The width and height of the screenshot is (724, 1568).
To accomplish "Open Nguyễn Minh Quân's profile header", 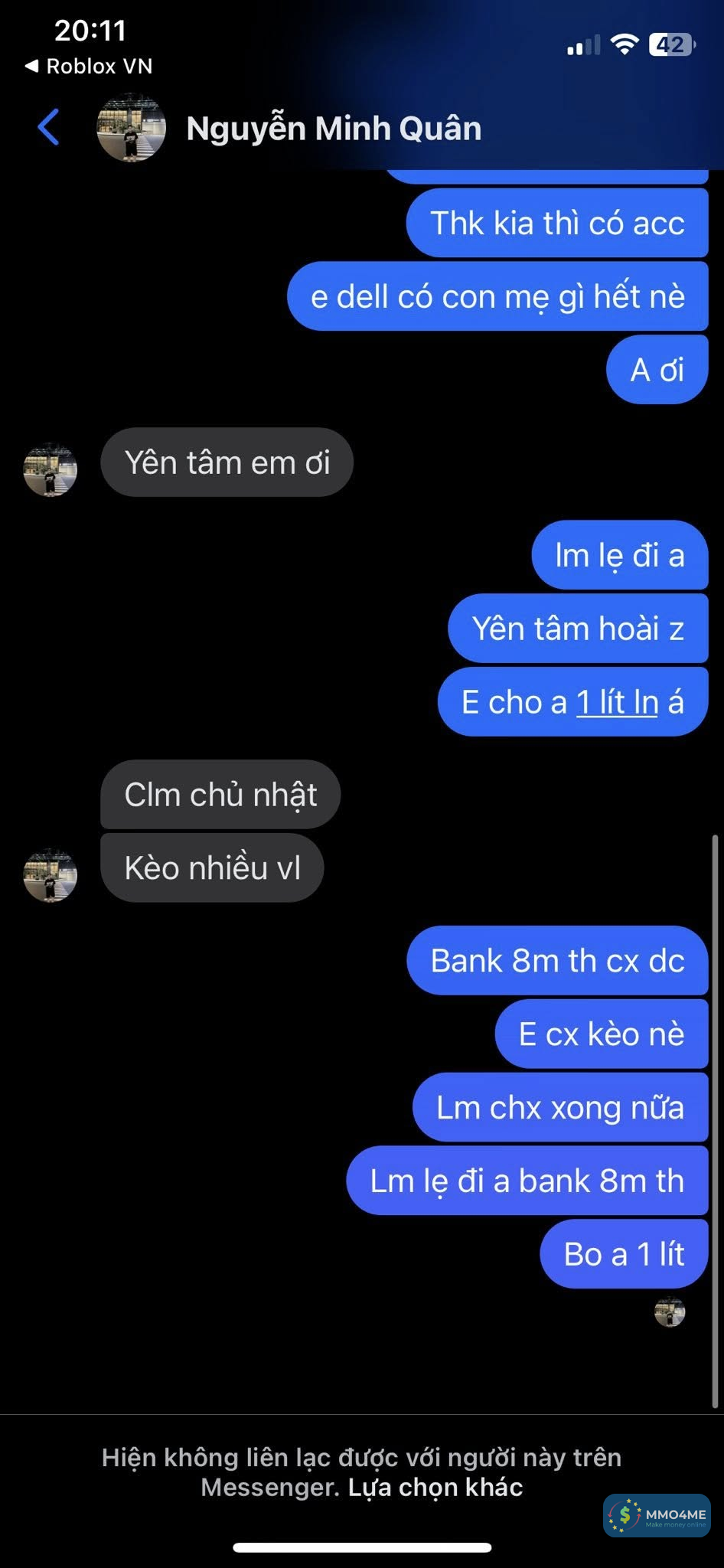I will click(x=334, y=129).
